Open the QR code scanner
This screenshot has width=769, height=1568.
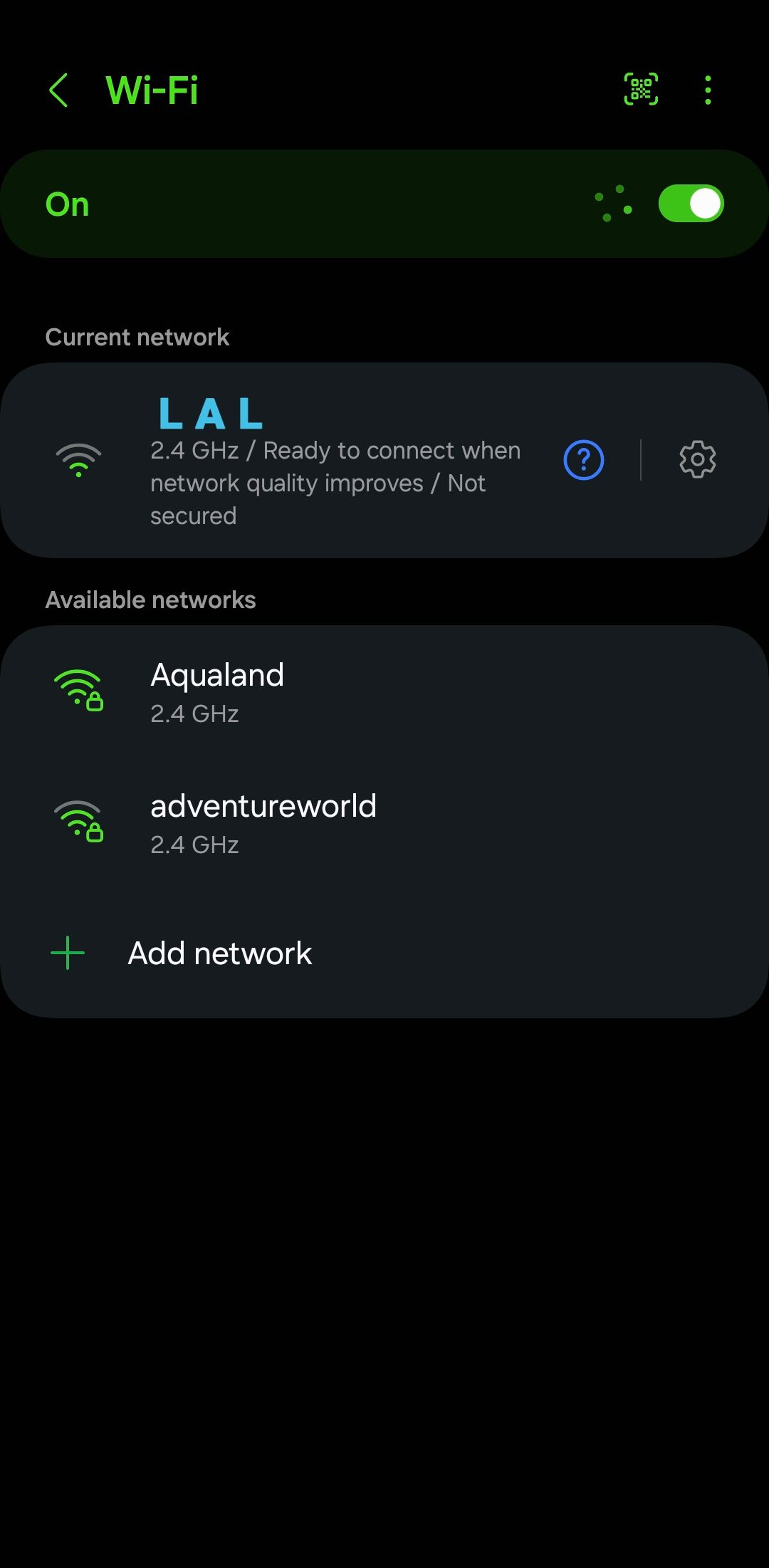[x=640, y=89]
